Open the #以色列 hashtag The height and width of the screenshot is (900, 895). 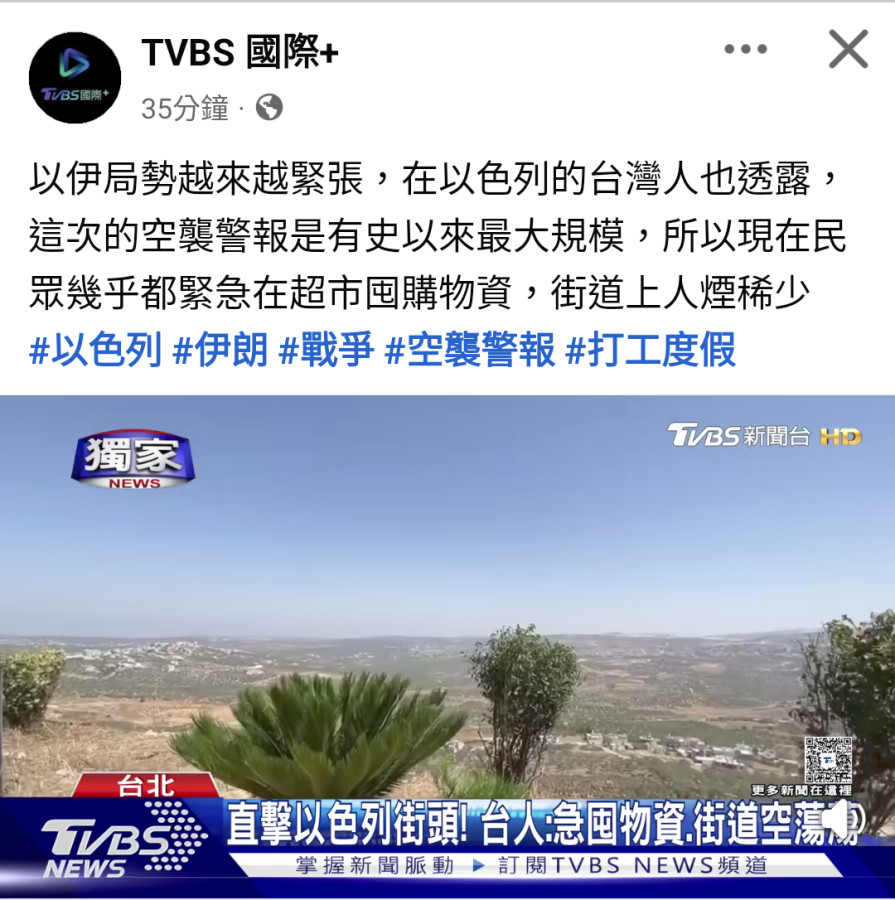tap(95, 350)
